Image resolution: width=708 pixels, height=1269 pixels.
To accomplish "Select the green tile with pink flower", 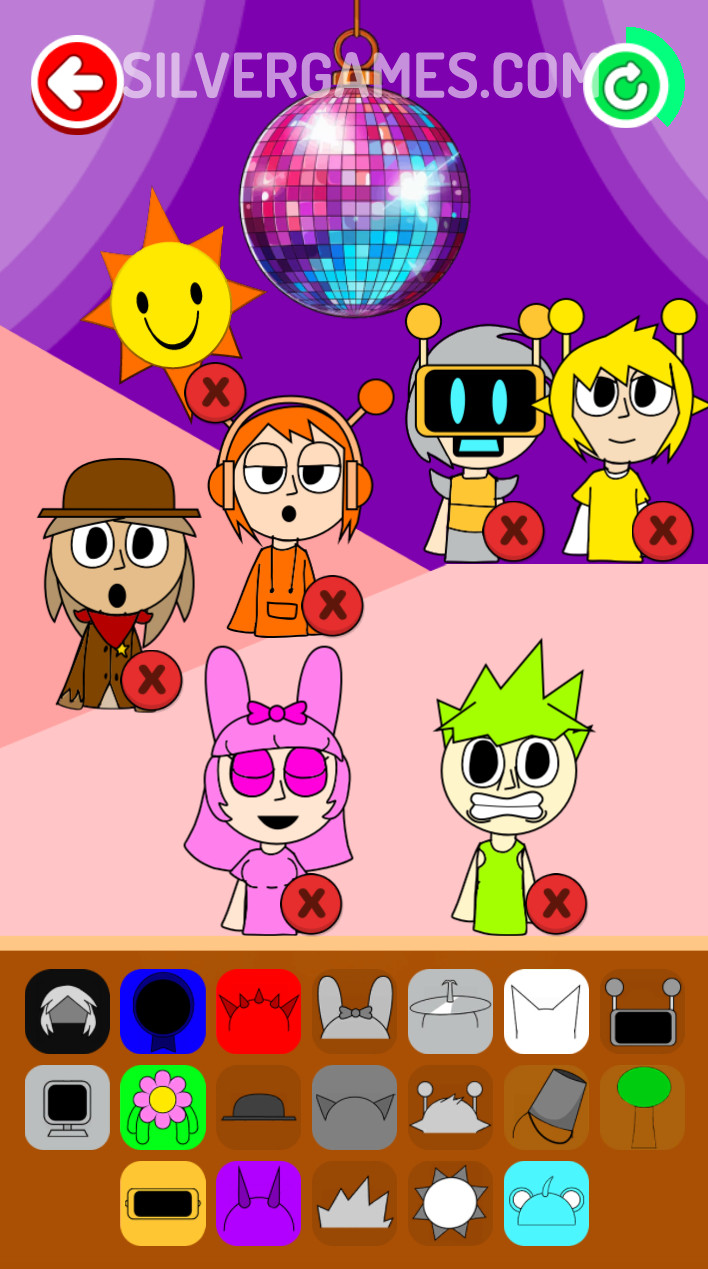I will 163,1107.
